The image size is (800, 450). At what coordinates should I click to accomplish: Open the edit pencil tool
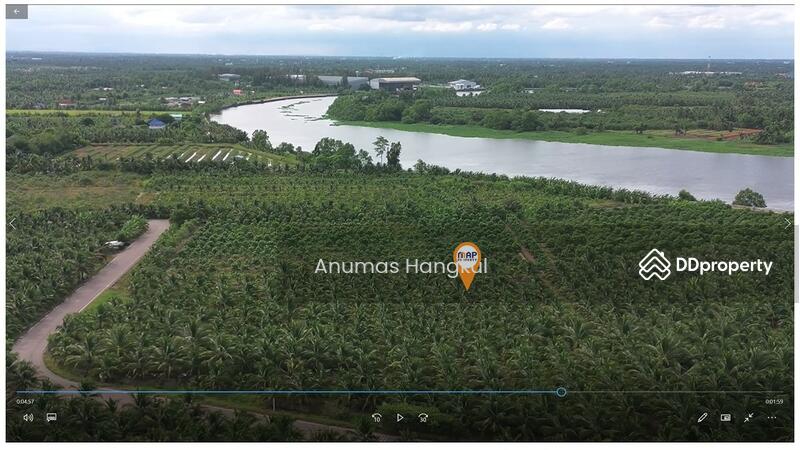pyautogui.click(x=702, y=418)
